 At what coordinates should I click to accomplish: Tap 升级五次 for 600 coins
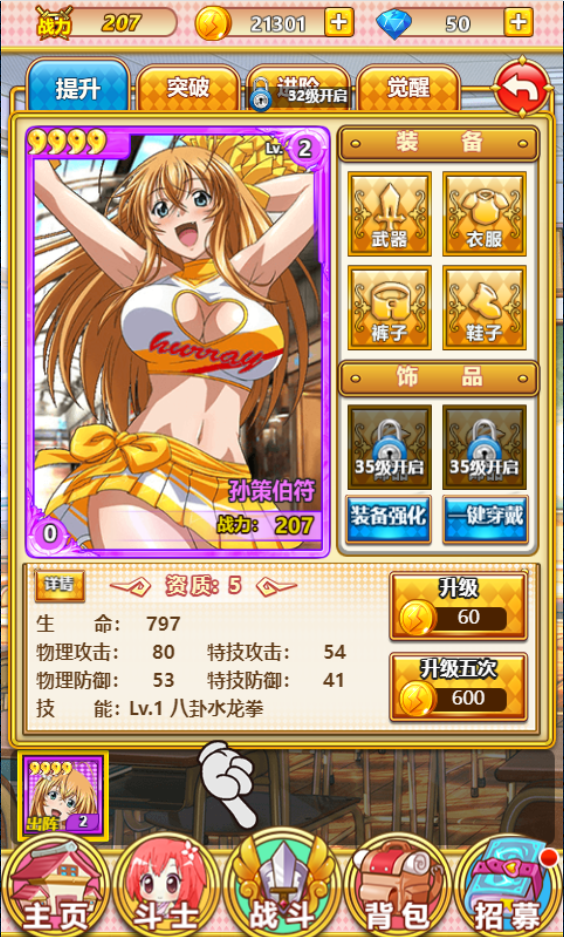click(458, 687)
